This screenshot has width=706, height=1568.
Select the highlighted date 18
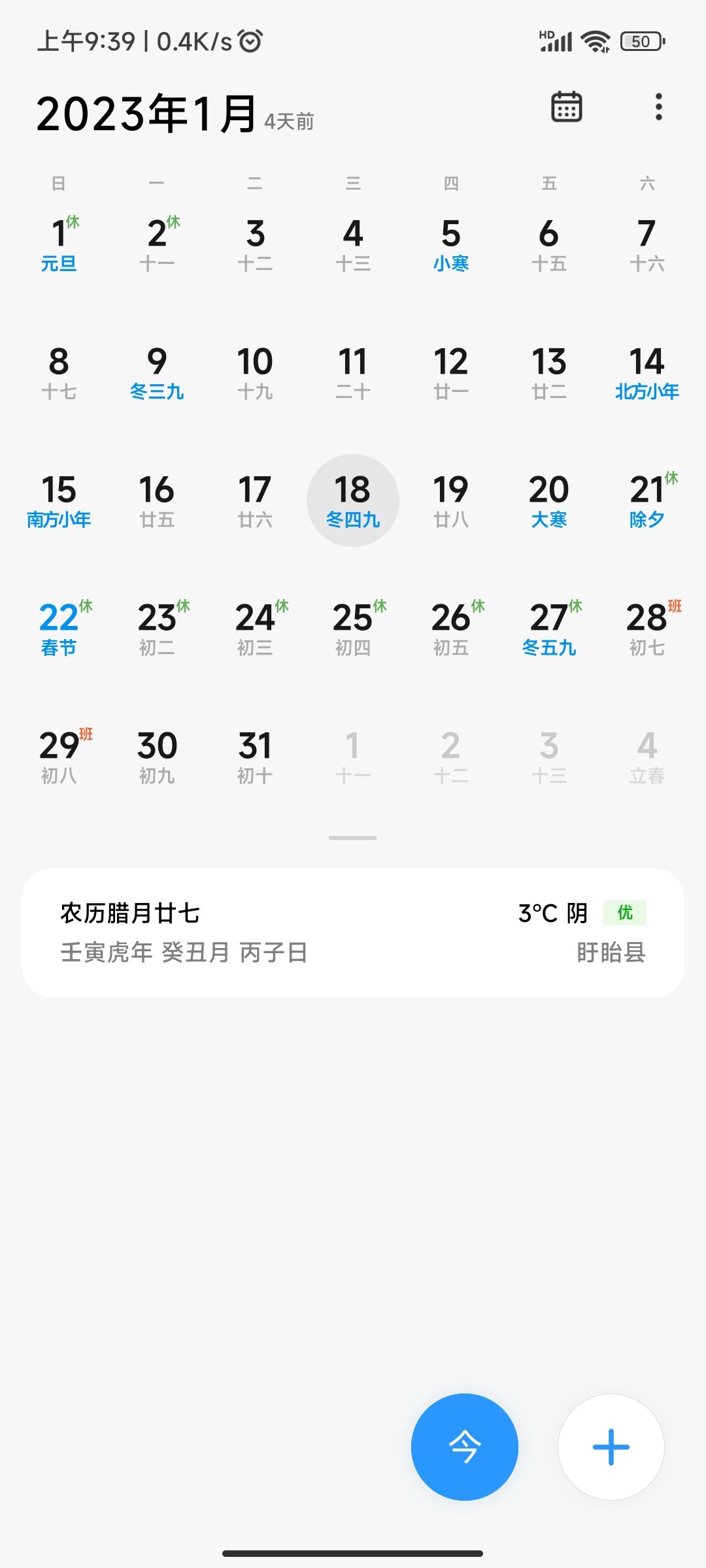pos(353,500)
